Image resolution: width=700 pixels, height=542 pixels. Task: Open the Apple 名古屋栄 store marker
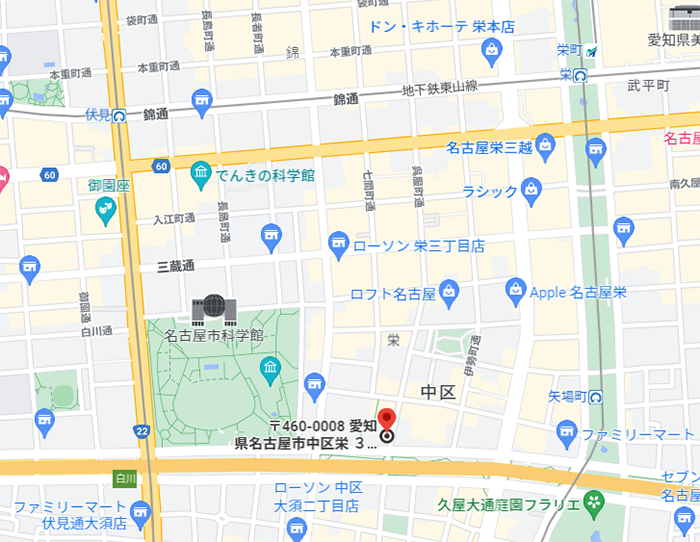coord(516,292)
